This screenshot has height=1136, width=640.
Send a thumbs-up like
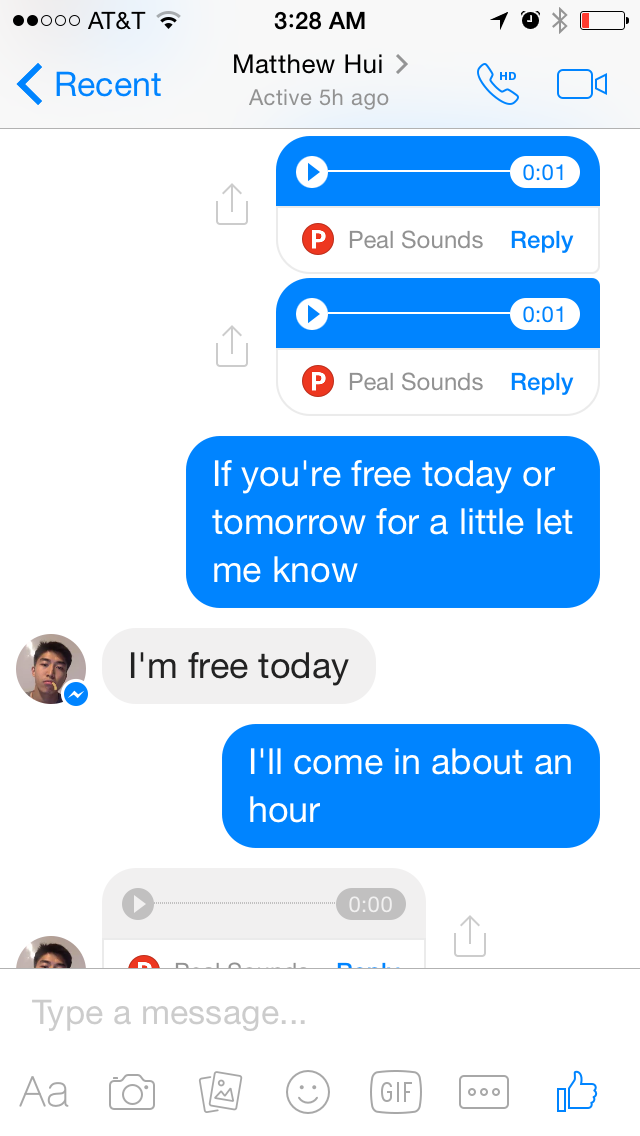tap(576, 1090)
